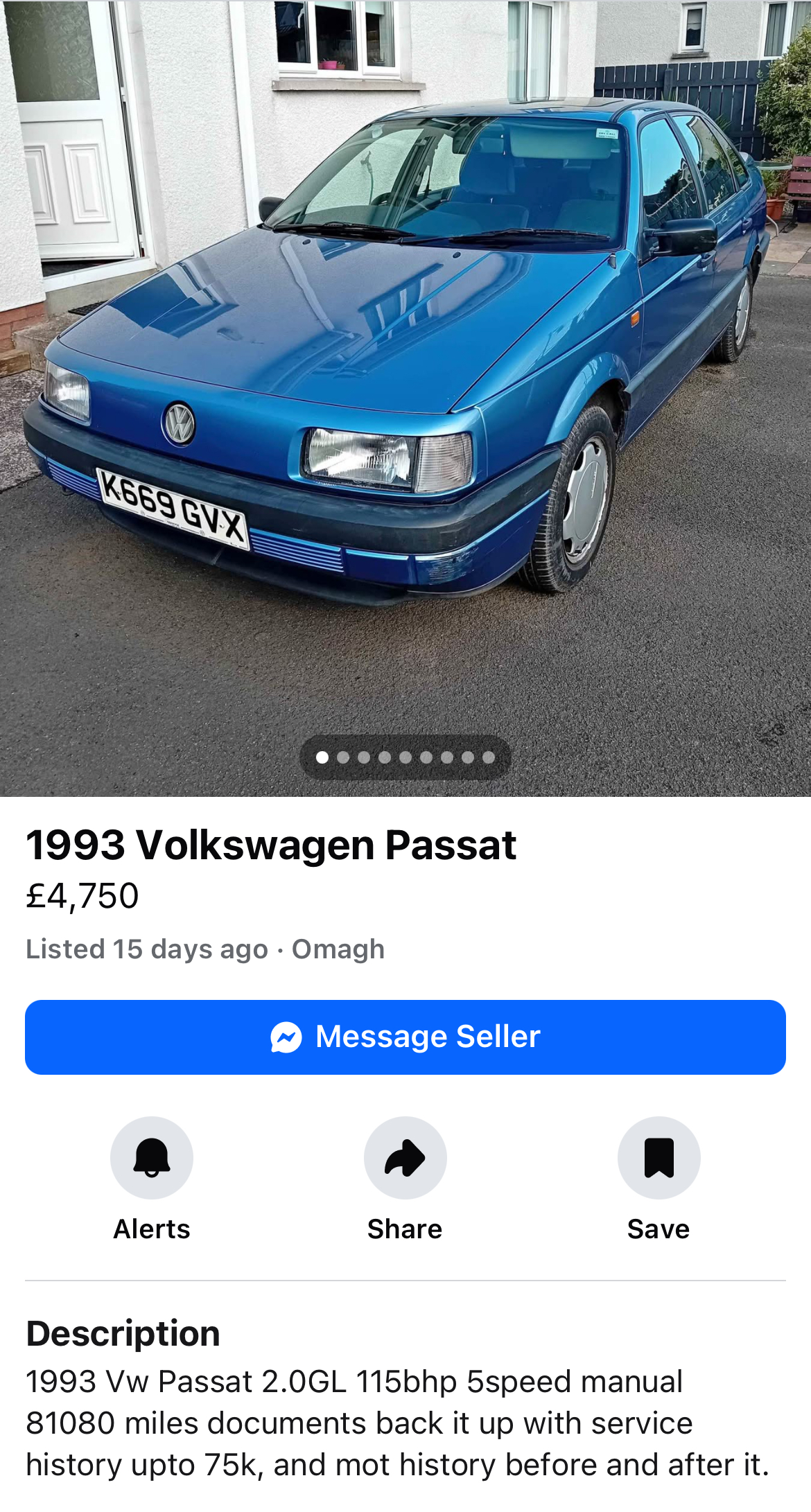Viewport: 811px width, 1512px height.
Task: Tap the photo carousel page indicator dots
Action: (x=405, y=757)
